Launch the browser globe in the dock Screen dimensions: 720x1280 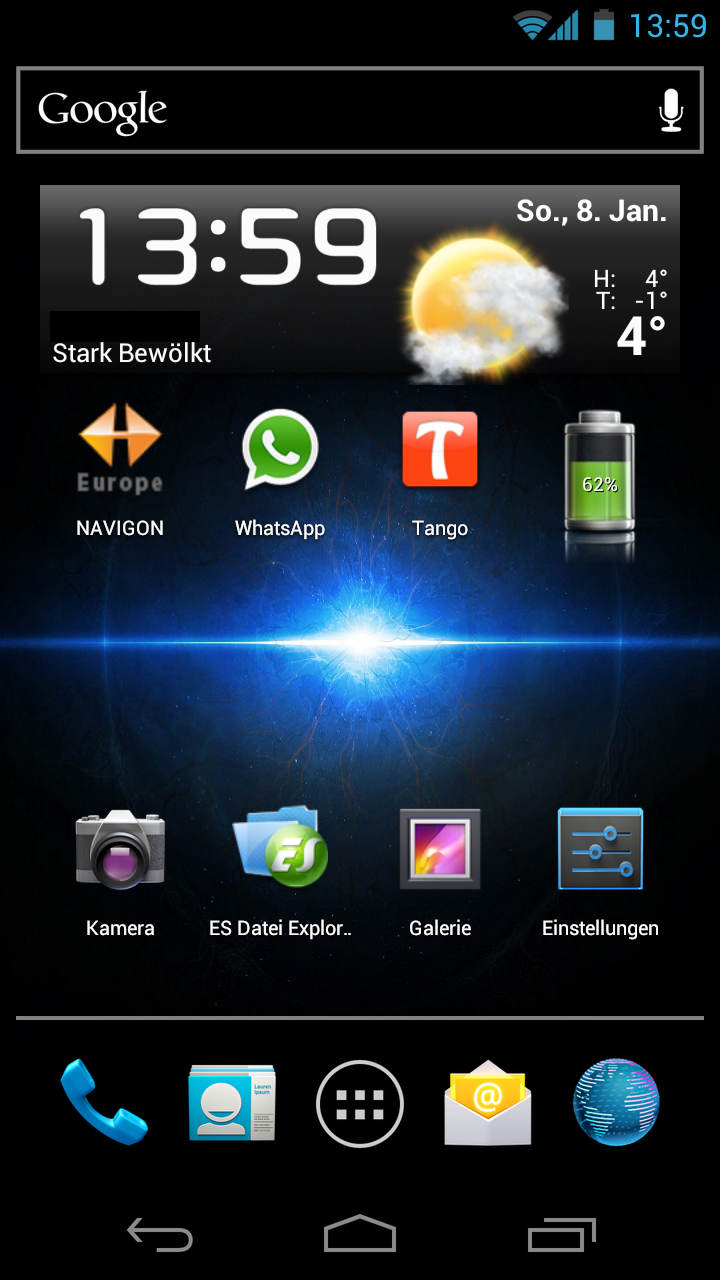point(616,1102)
